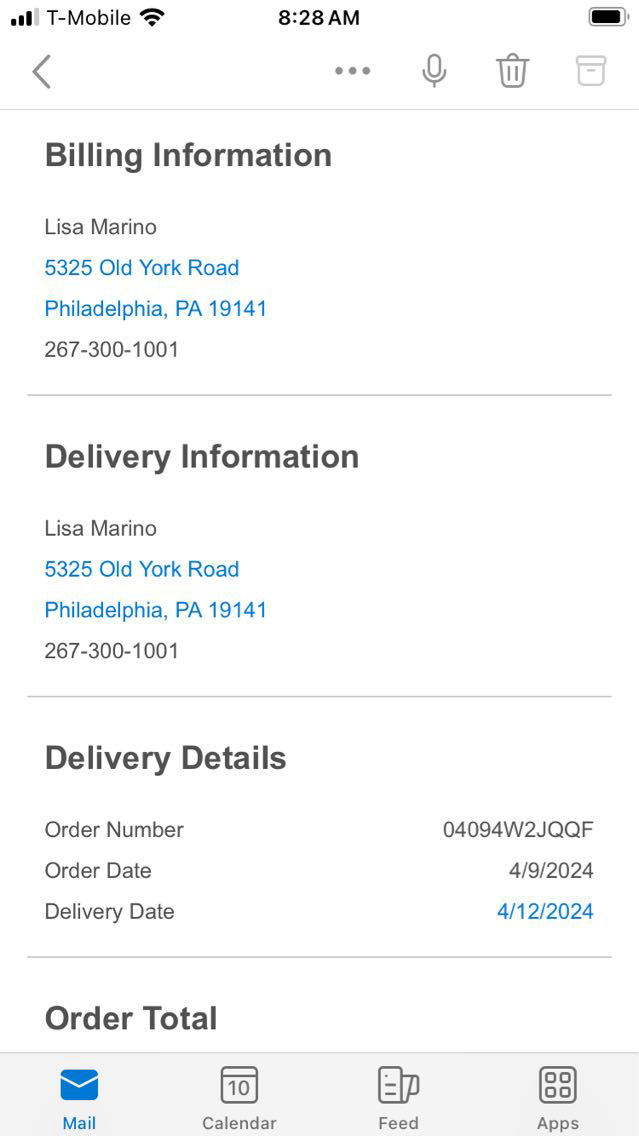Archive this email

(x=591, y=71)
